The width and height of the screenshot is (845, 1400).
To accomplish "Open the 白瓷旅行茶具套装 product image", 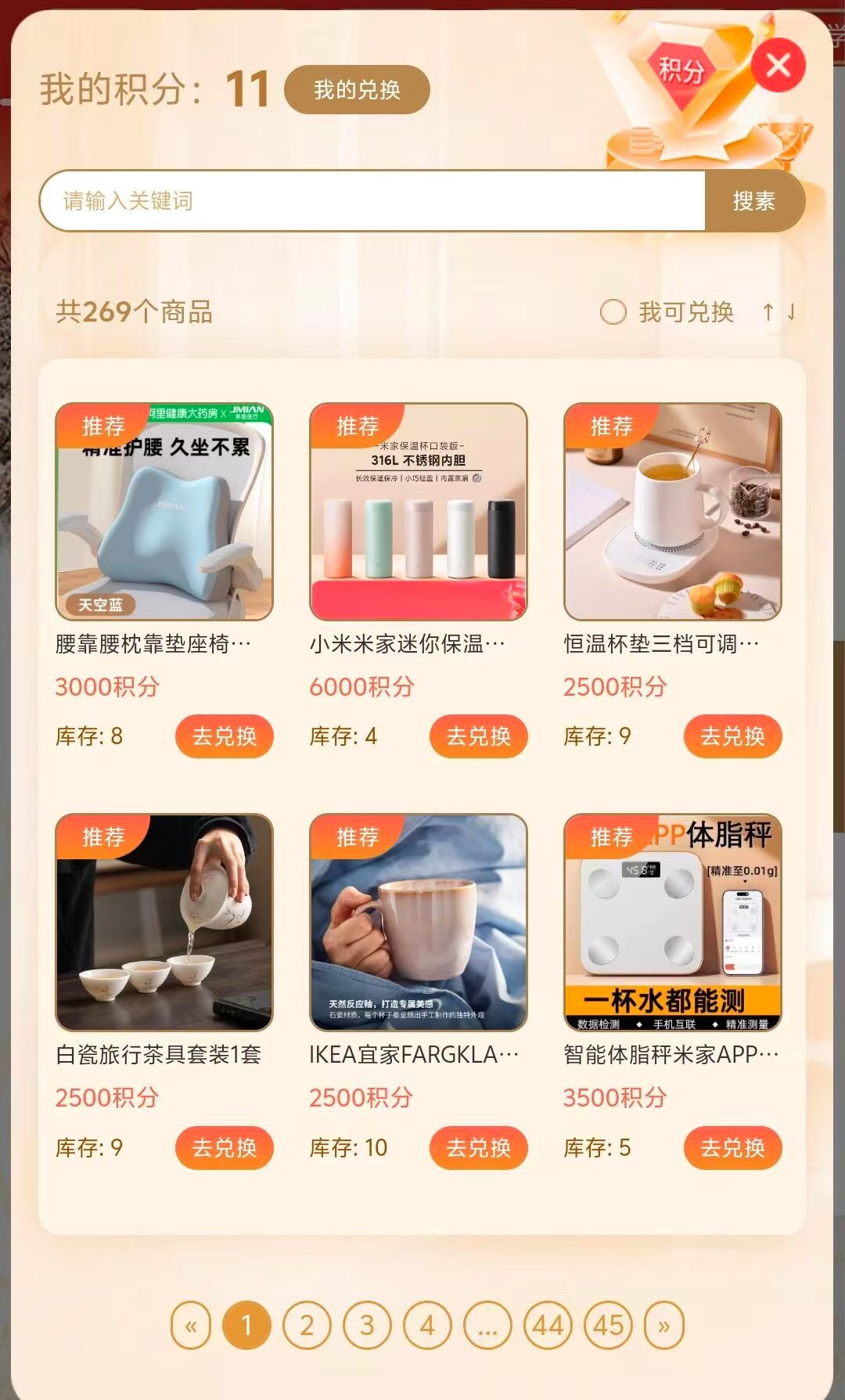I will pyautogui.click(x=164, y=923).
